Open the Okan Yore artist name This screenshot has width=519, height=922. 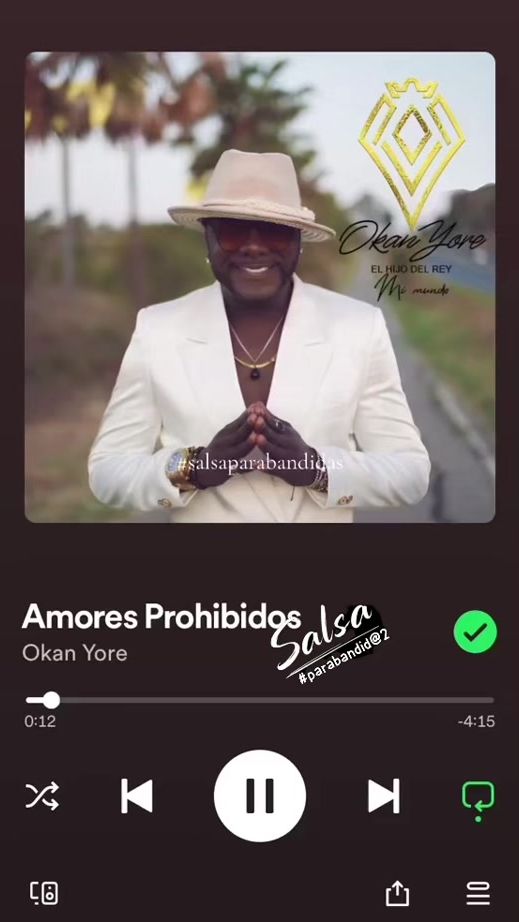(x=75, y=653)
